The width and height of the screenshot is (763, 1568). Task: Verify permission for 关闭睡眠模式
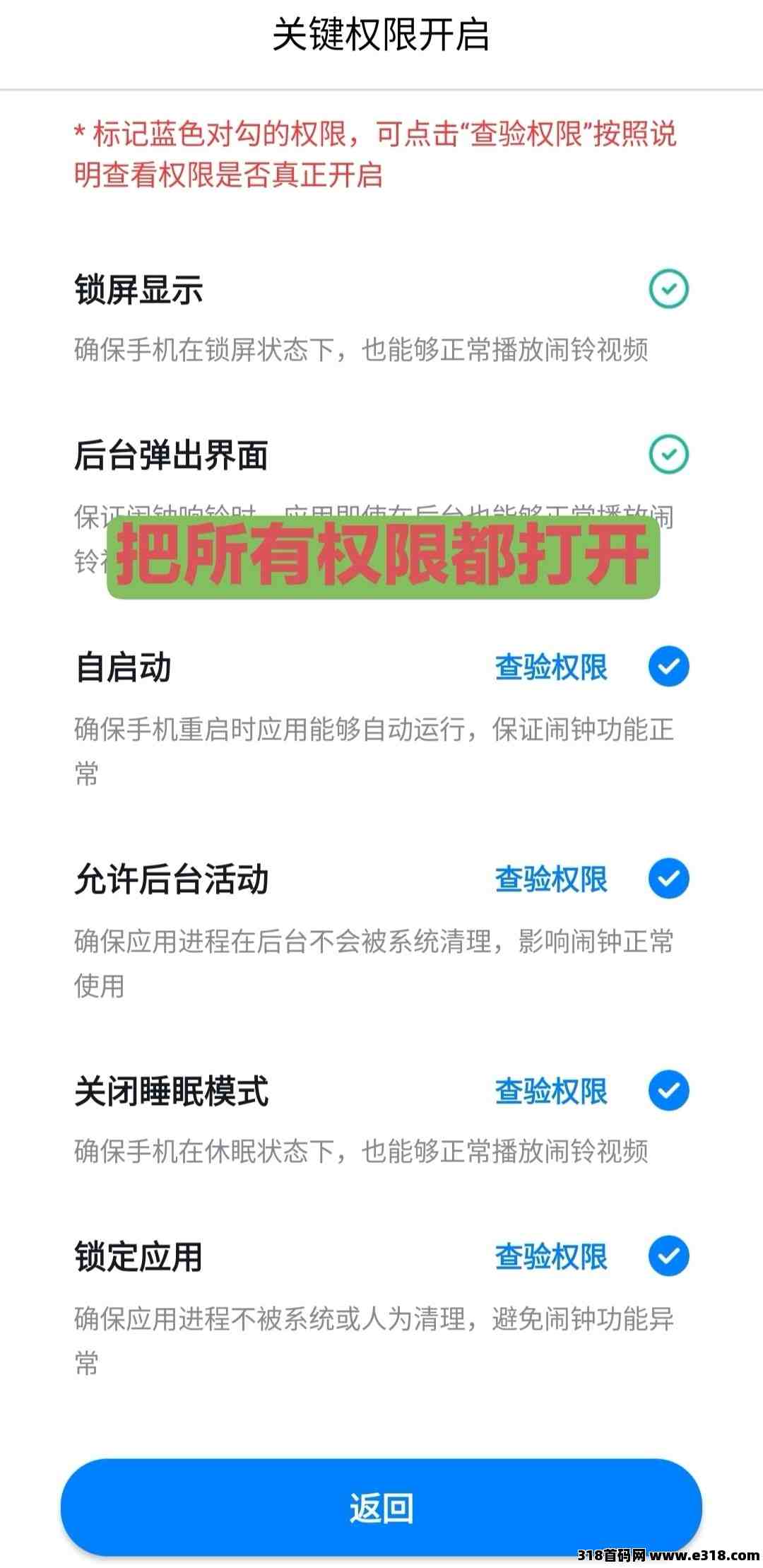click(x=551, y=1092)
